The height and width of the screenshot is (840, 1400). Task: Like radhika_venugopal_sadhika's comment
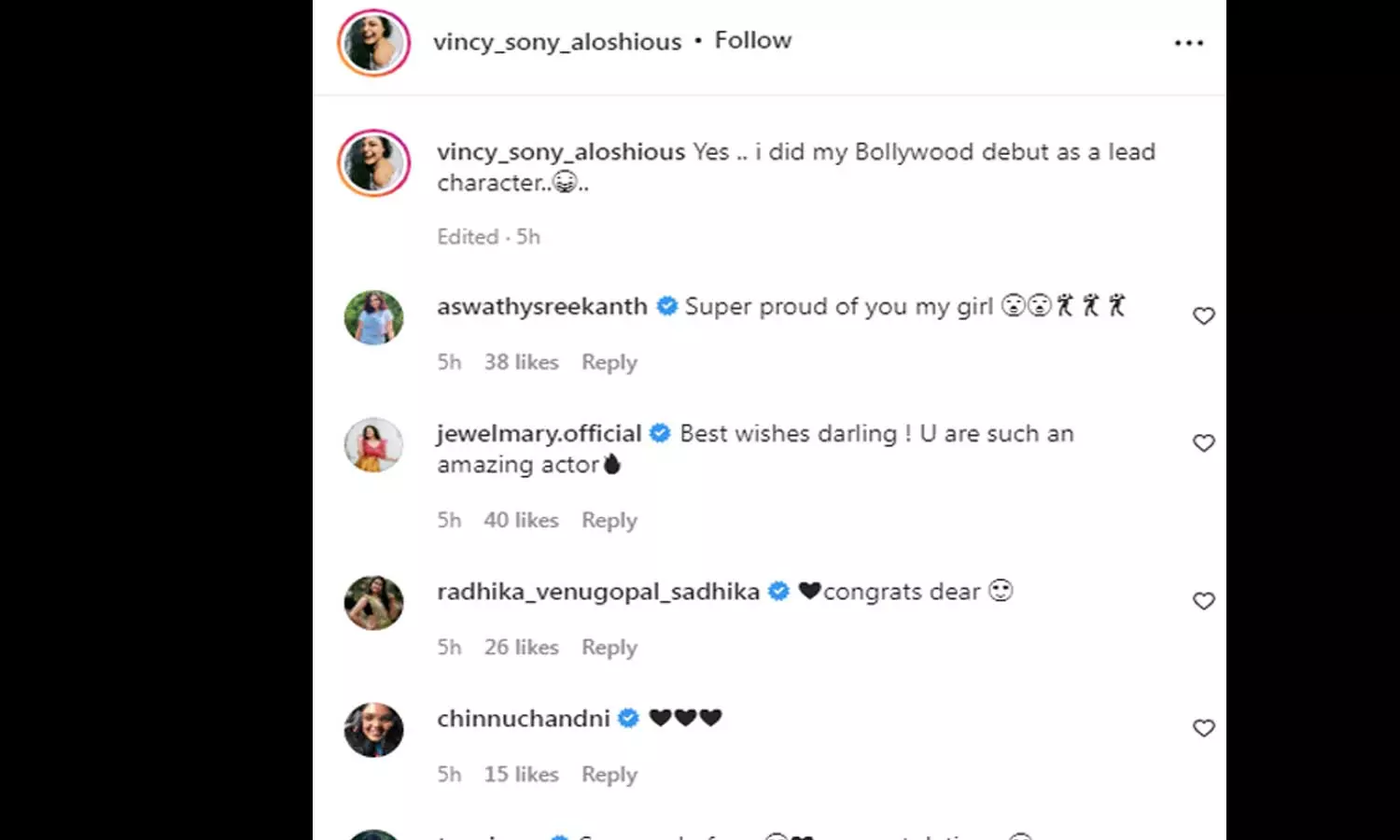coord(1203,601)
